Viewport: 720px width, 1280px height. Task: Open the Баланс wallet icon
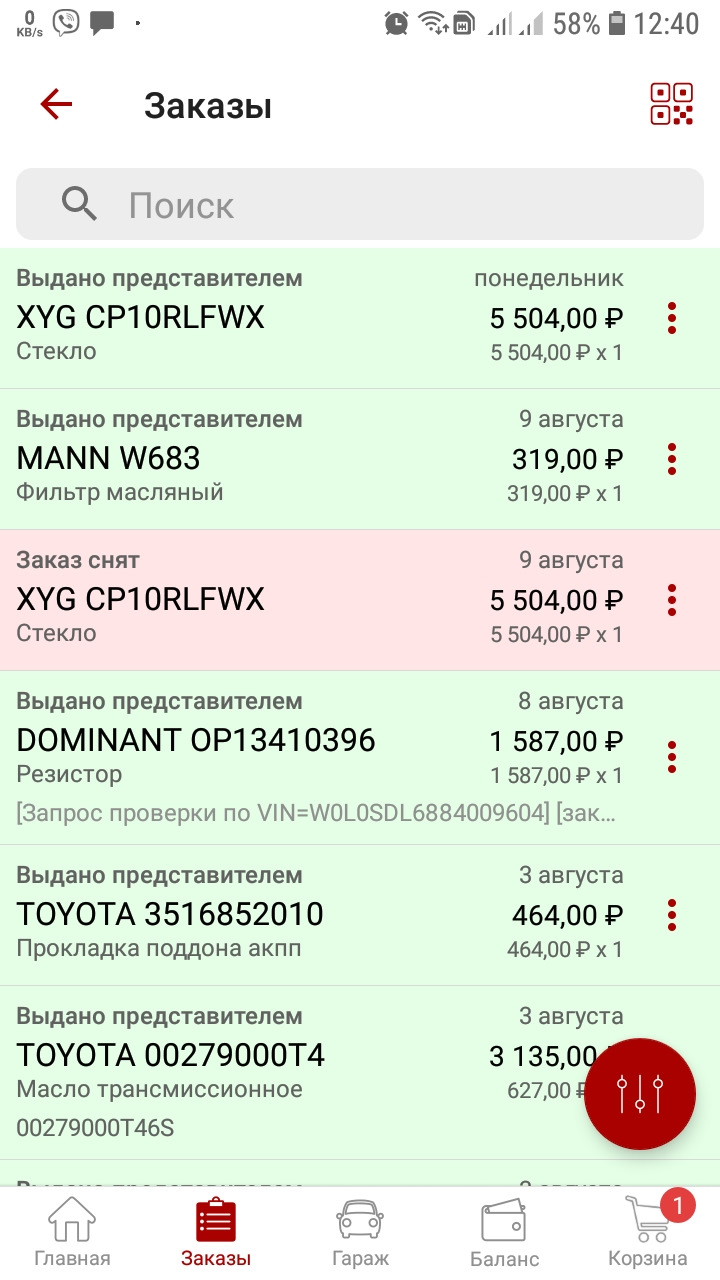tap(504, 1218)
